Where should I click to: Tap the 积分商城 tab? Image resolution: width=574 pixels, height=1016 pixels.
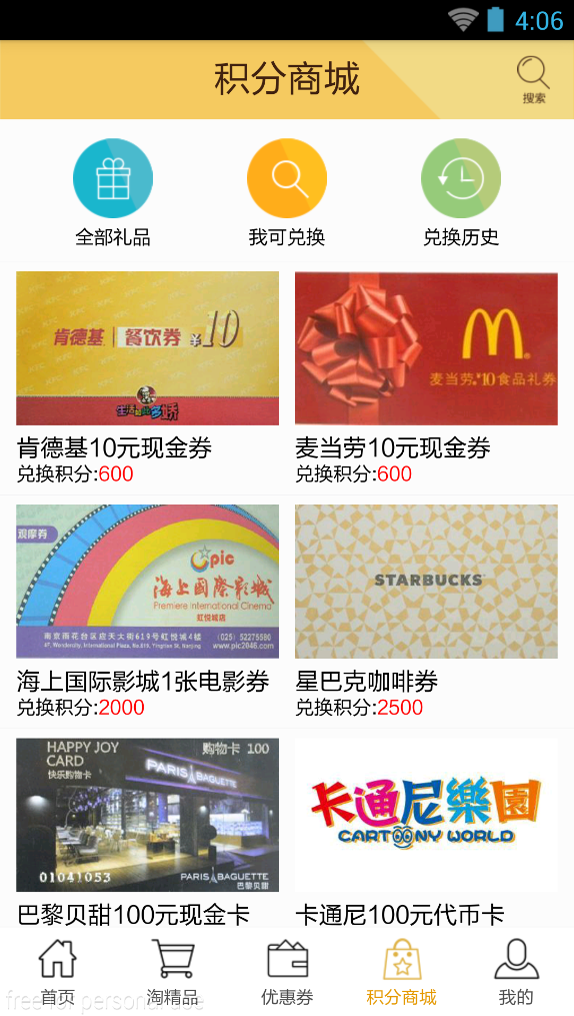(402, 972)
